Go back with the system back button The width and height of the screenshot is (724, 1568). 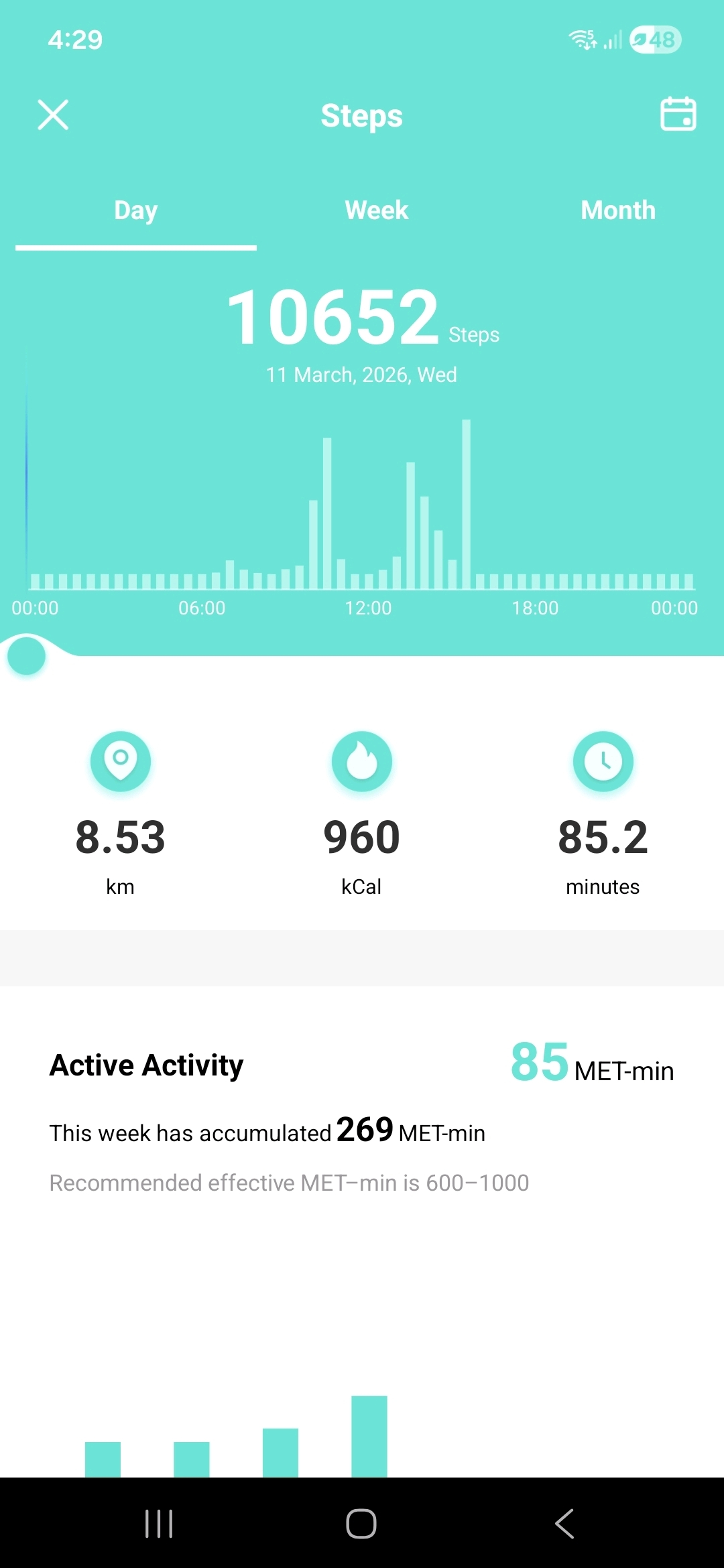(564, 1524)
